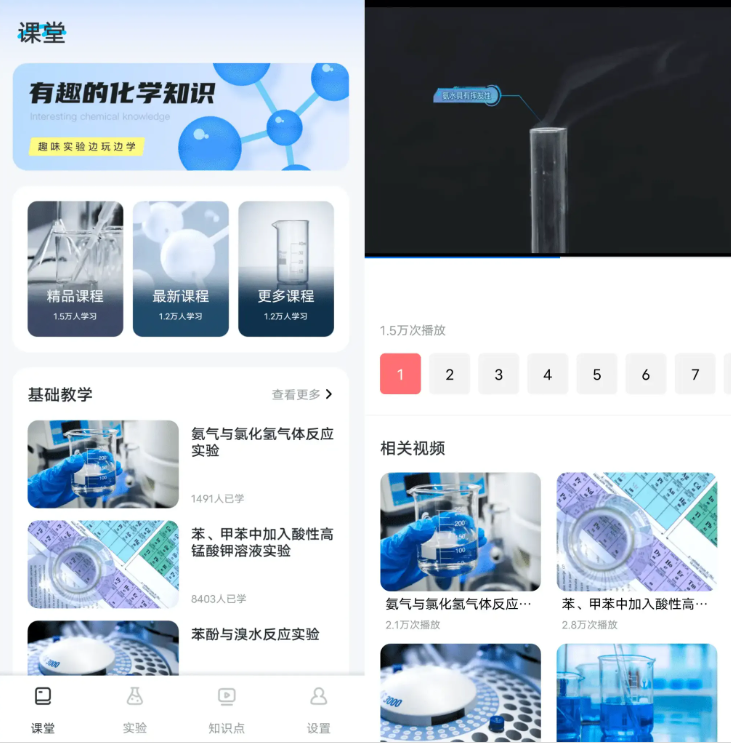Select the 课堂 tab
Screen dimensions: 731x743
43,709
